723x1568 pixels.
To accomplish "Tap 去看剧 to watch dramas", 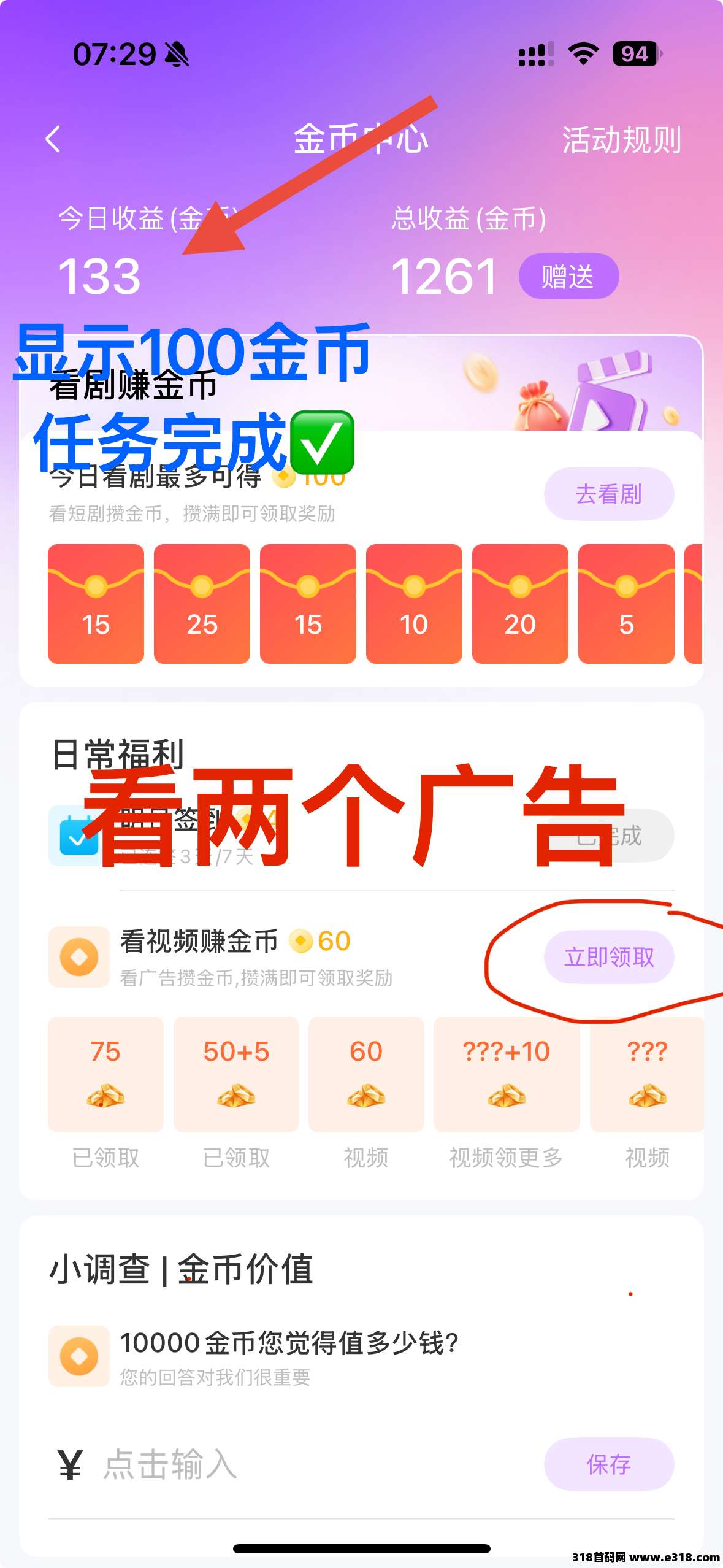I will coord(608,494).
